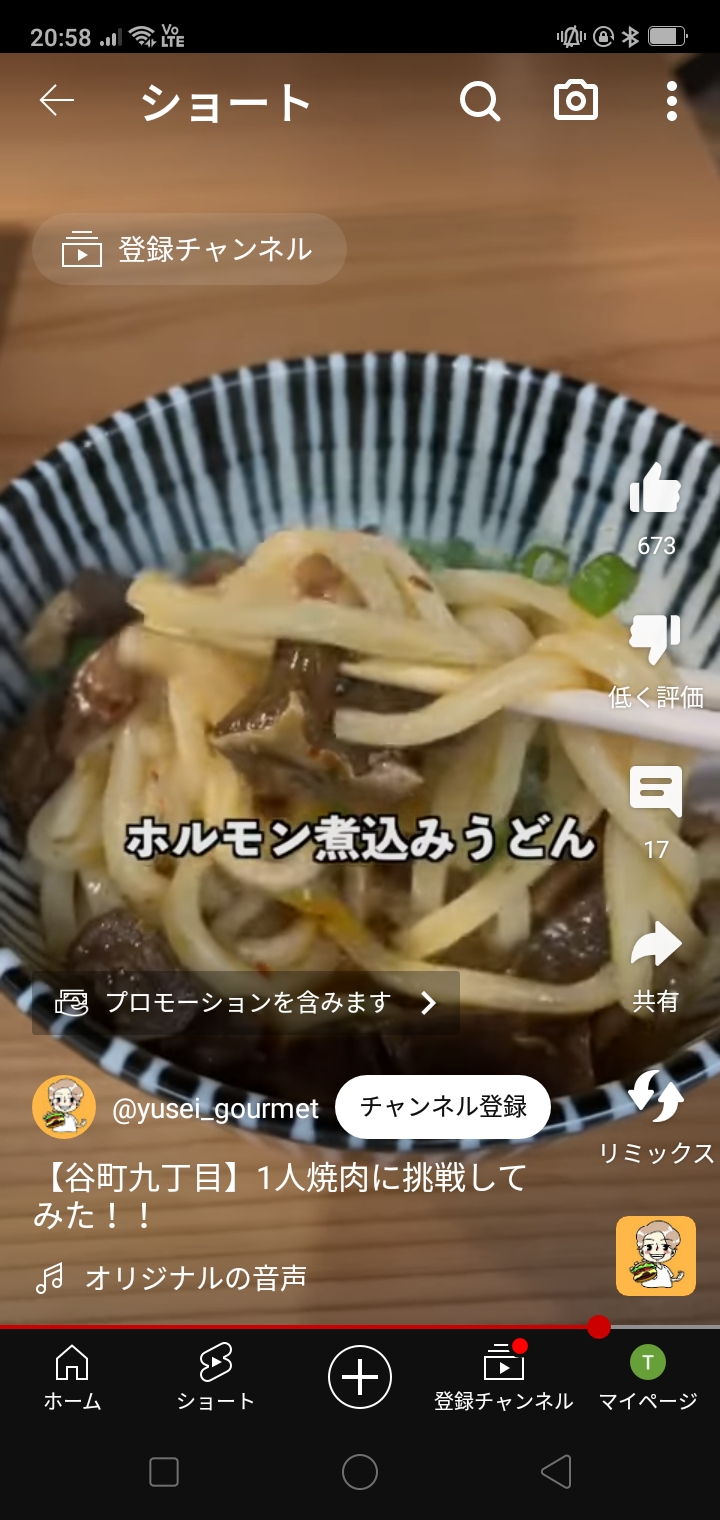Like this Short with thumbs up
Viewport: 720px width, 1520px height.
click(x=656, y=490)
